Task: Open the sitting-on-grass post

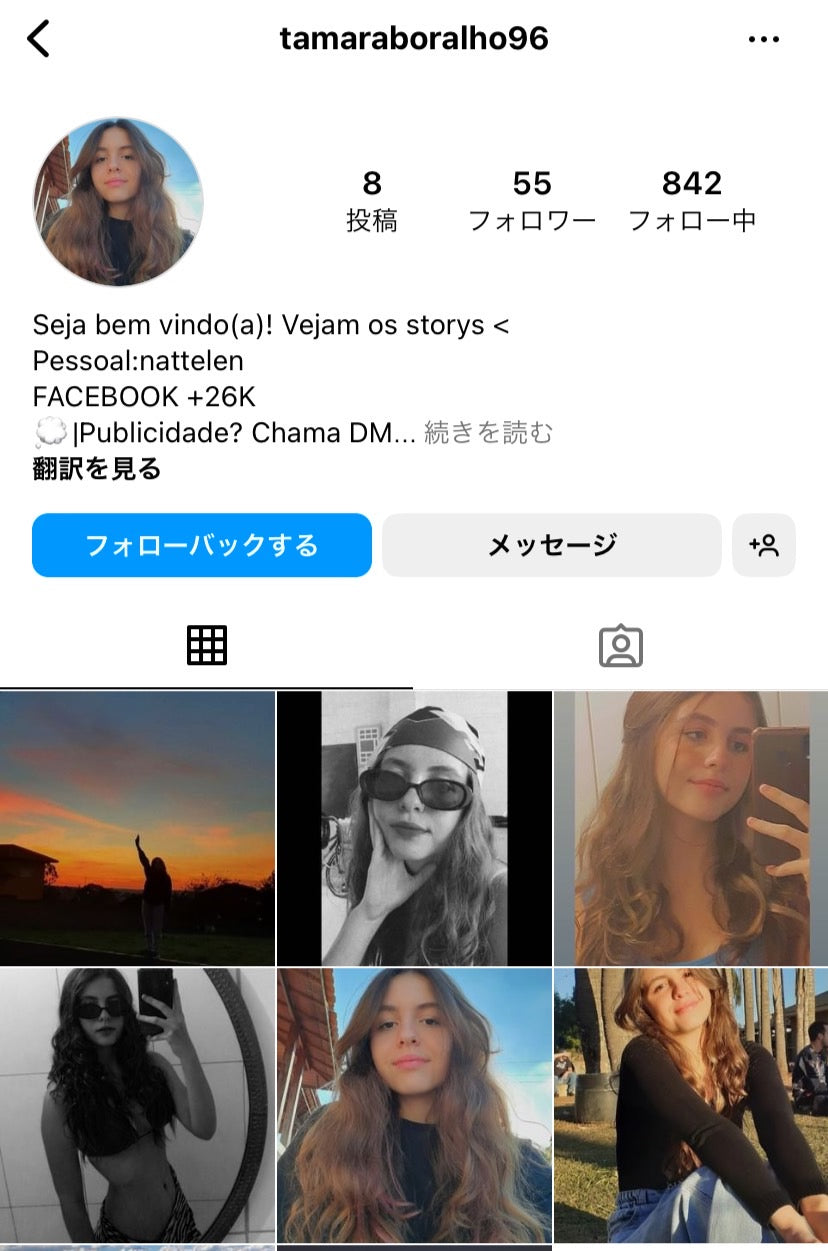Action: tap(691, 1105)
